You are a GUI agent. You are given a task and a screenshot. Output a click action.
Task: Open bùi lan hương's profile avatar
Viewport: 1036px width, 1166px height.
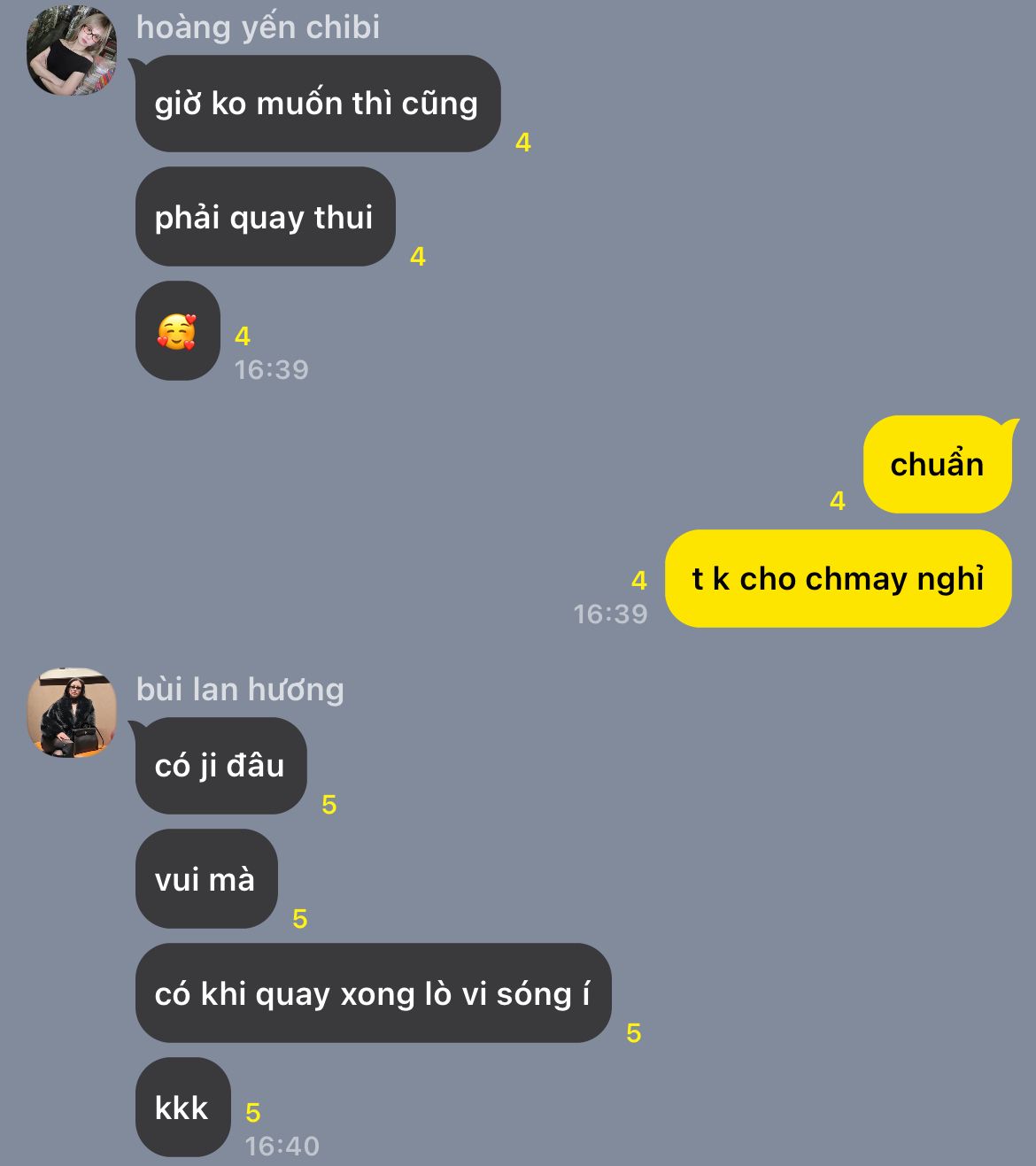point(72,713)
